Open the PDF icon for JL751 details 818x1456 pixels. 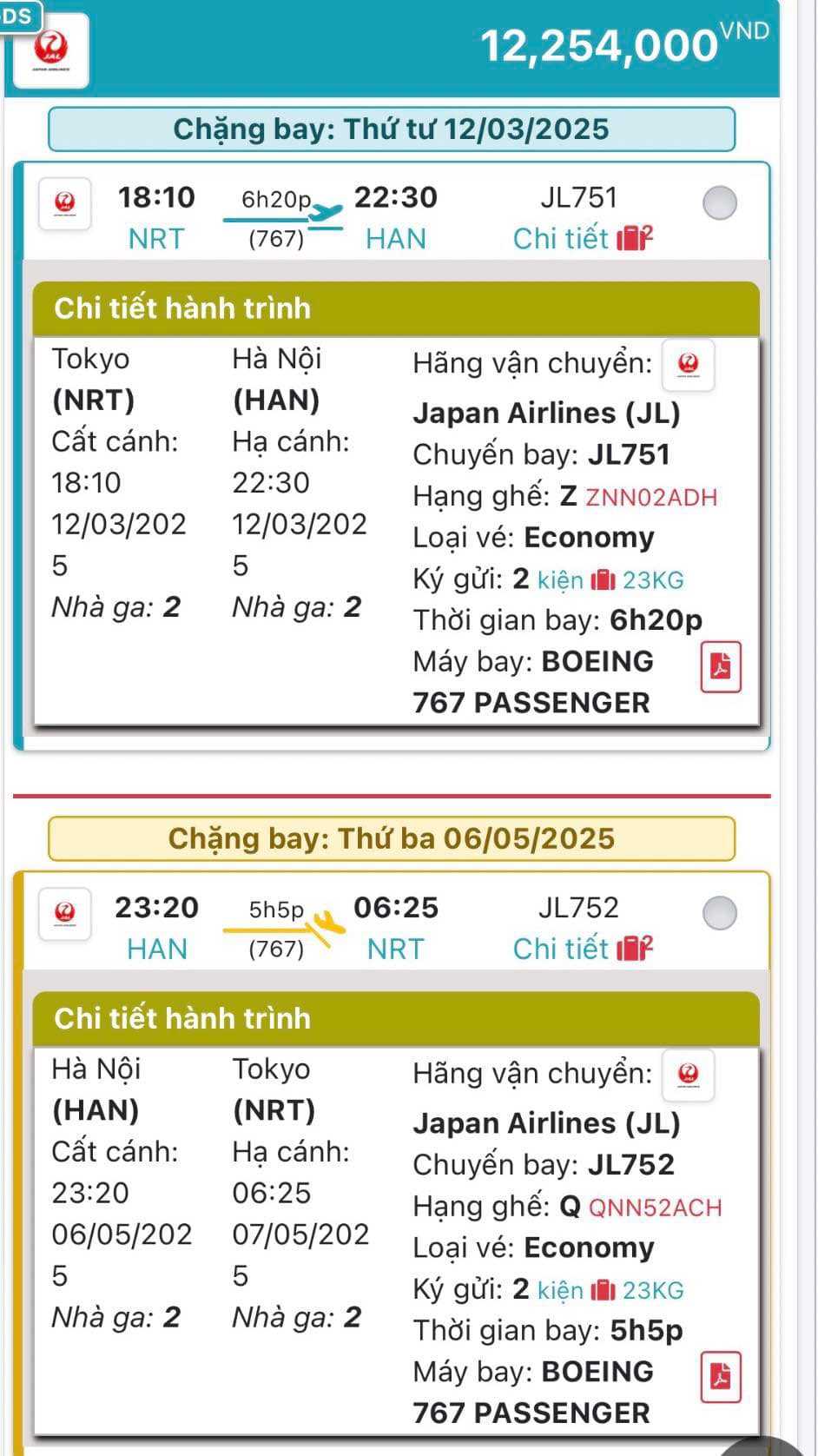tap(721, 667)
